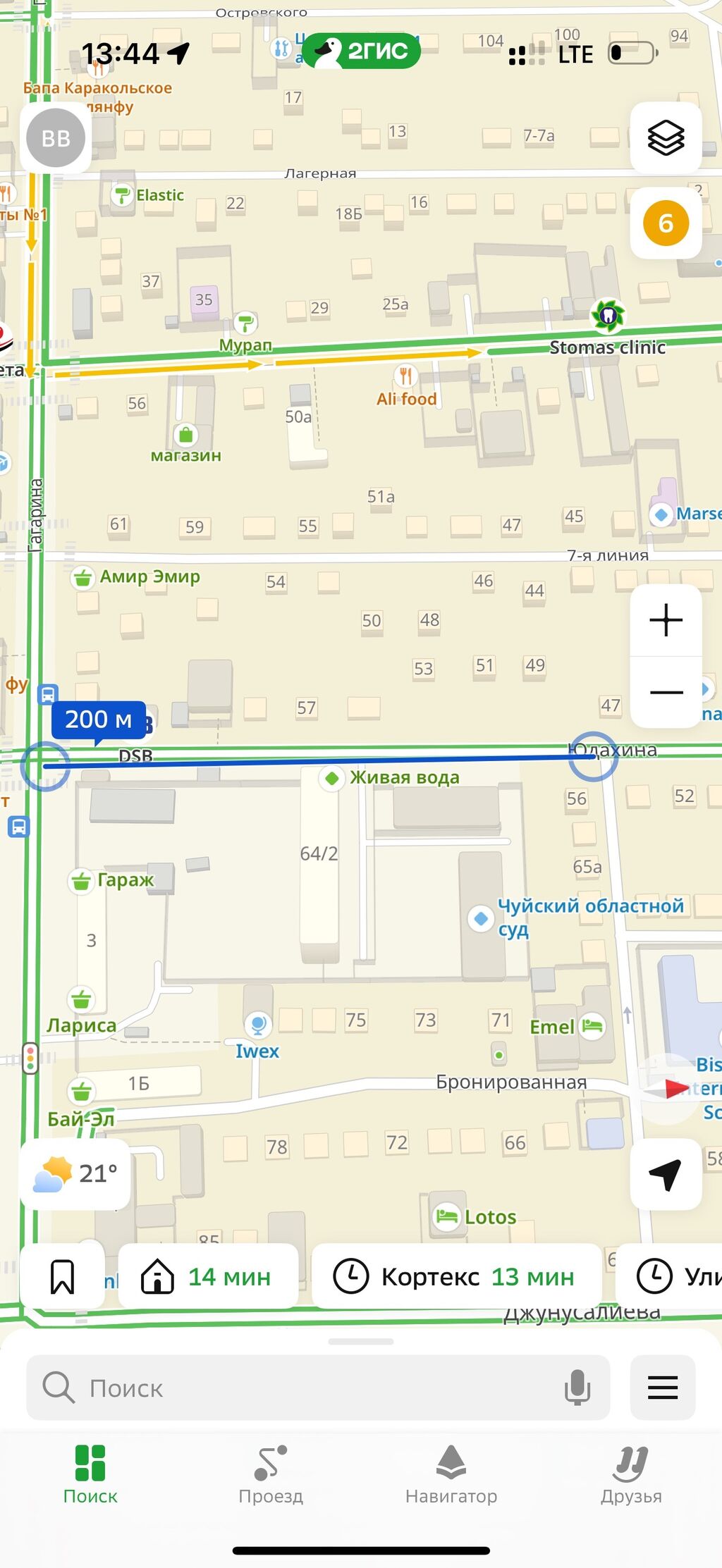Open the map layers selector
This screenshot has width=722, height=1568.
(x=666, y=137)
